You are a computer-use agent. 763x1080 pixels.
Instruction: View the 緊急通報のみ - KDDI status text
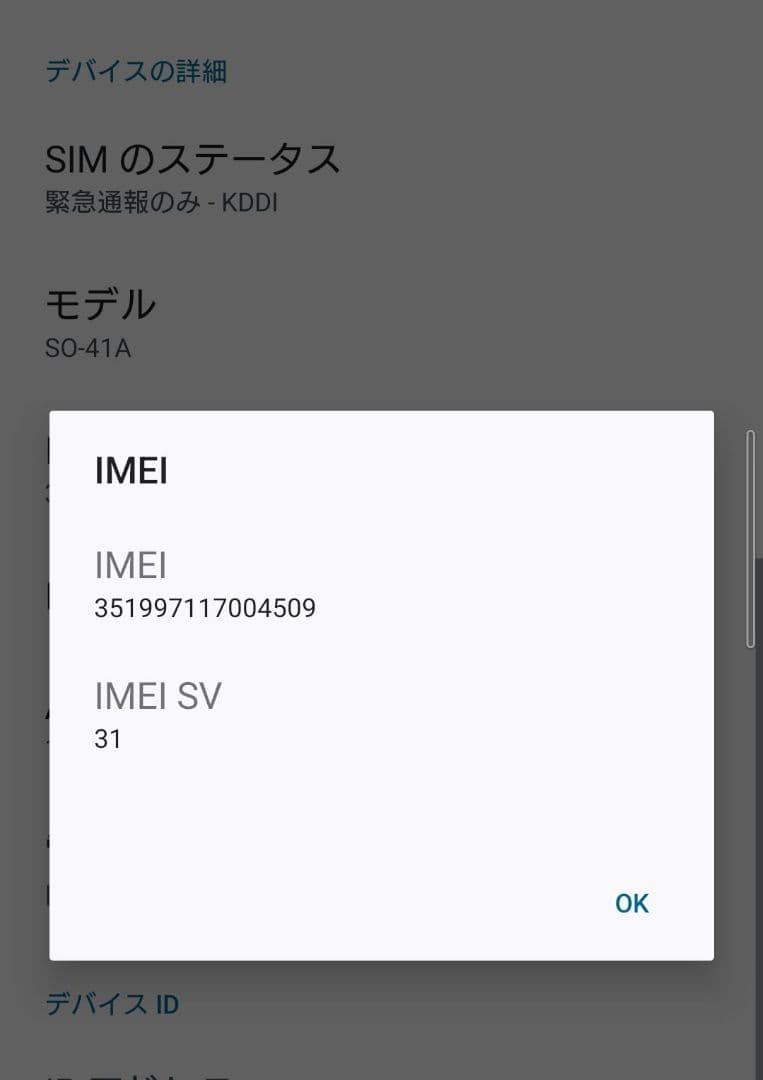coord(164,203)
